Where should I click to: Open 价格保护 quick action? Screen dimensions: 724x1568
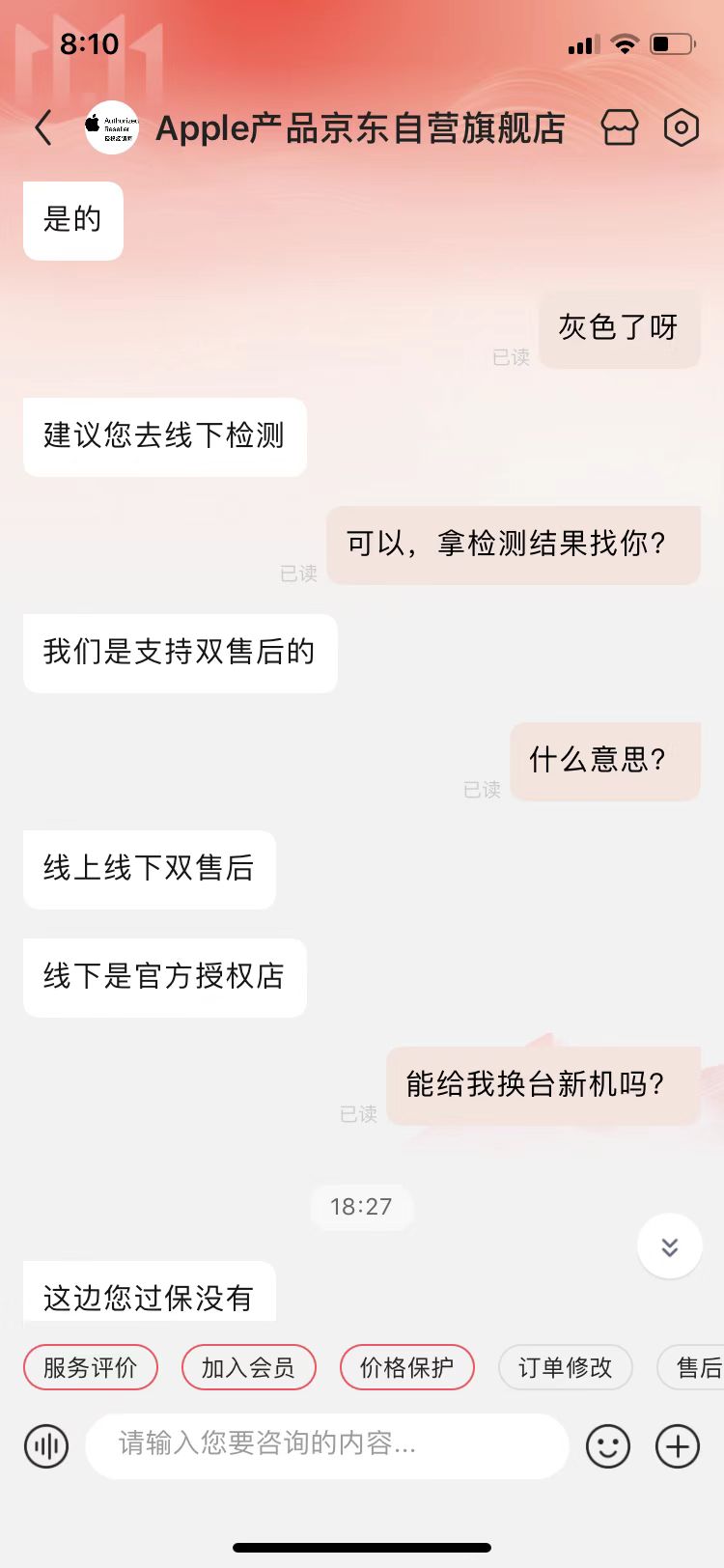click(406, 1367)
